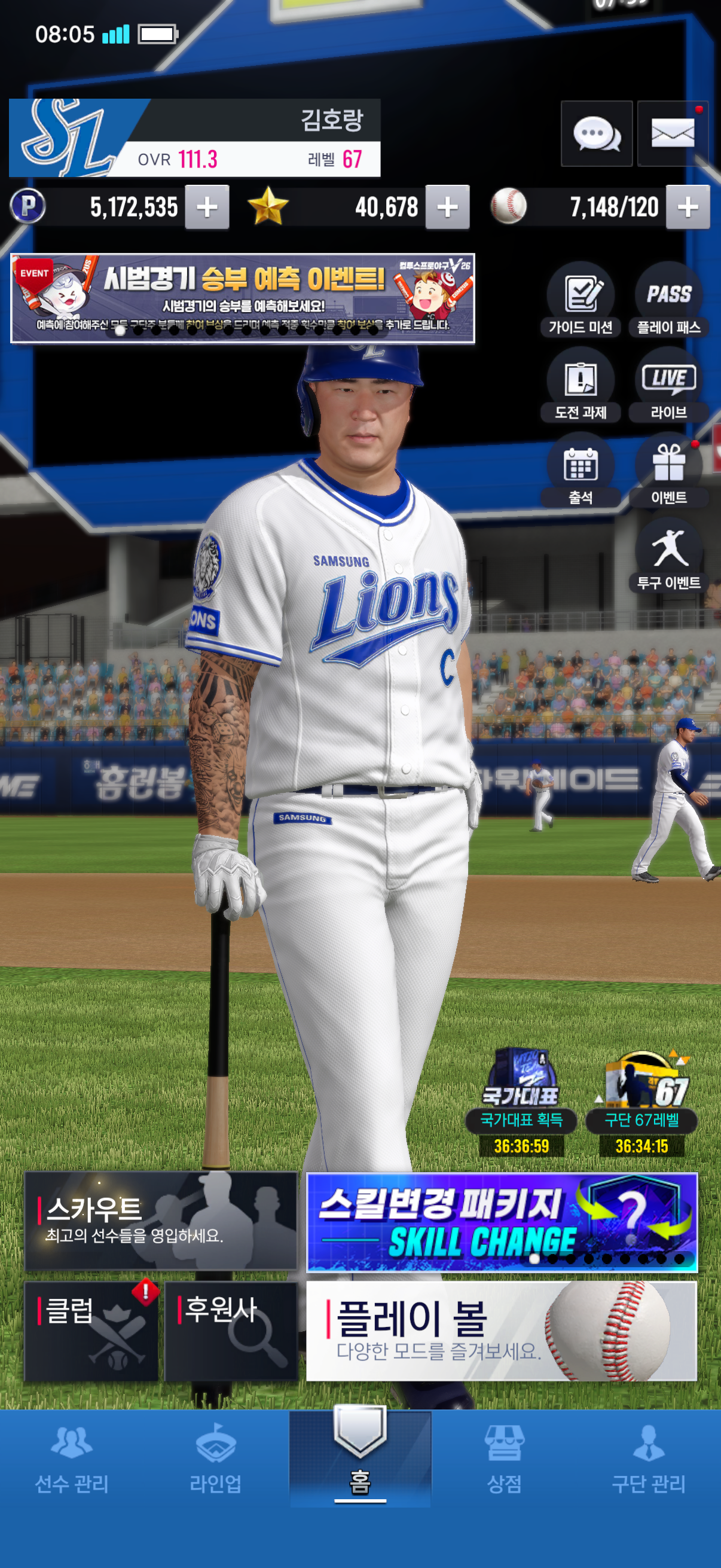The image size is (721, 1568).
Task: Open 출석 attendance calendar
Action: click(581, 471)
